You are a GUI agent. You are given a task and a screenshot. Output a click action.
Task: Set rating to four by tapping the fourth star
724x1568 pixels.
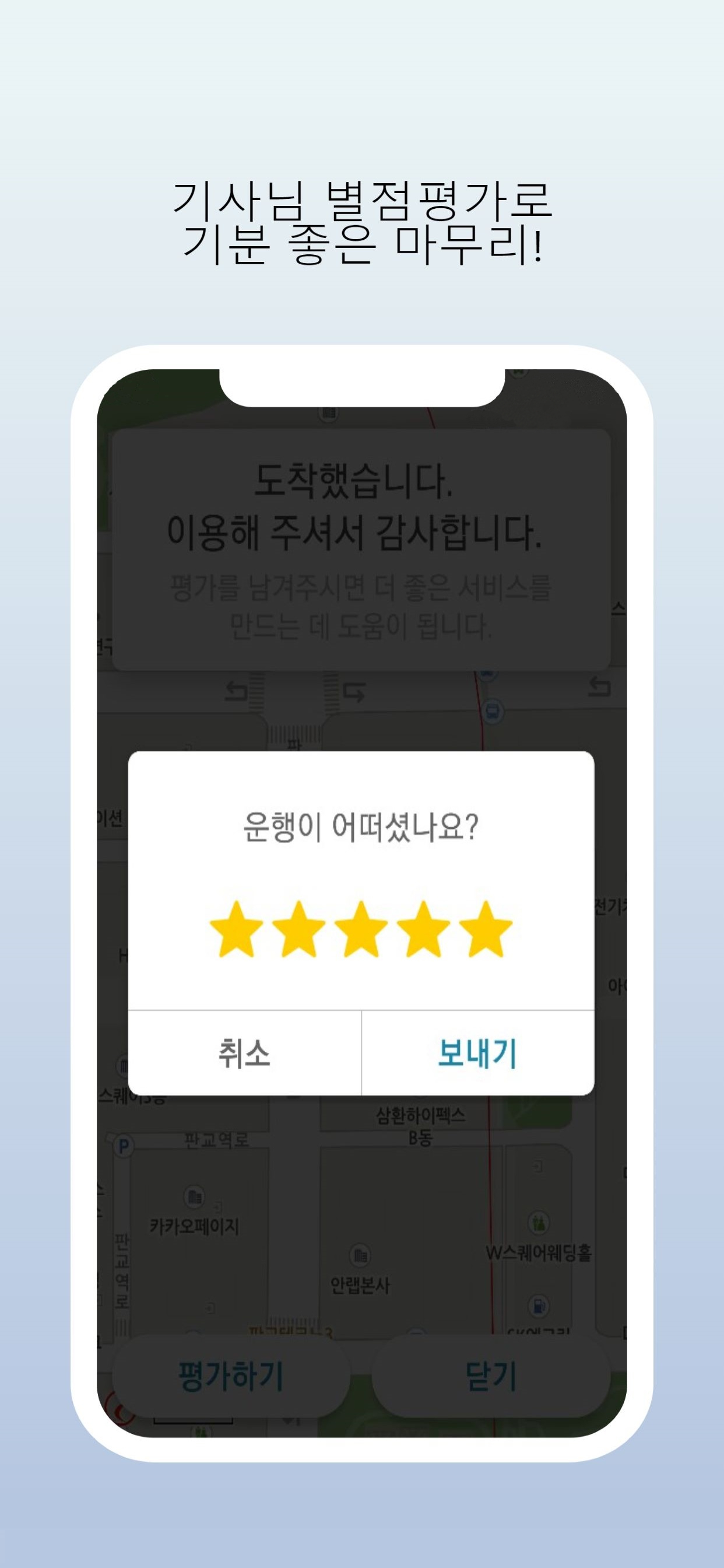[423, 928]
